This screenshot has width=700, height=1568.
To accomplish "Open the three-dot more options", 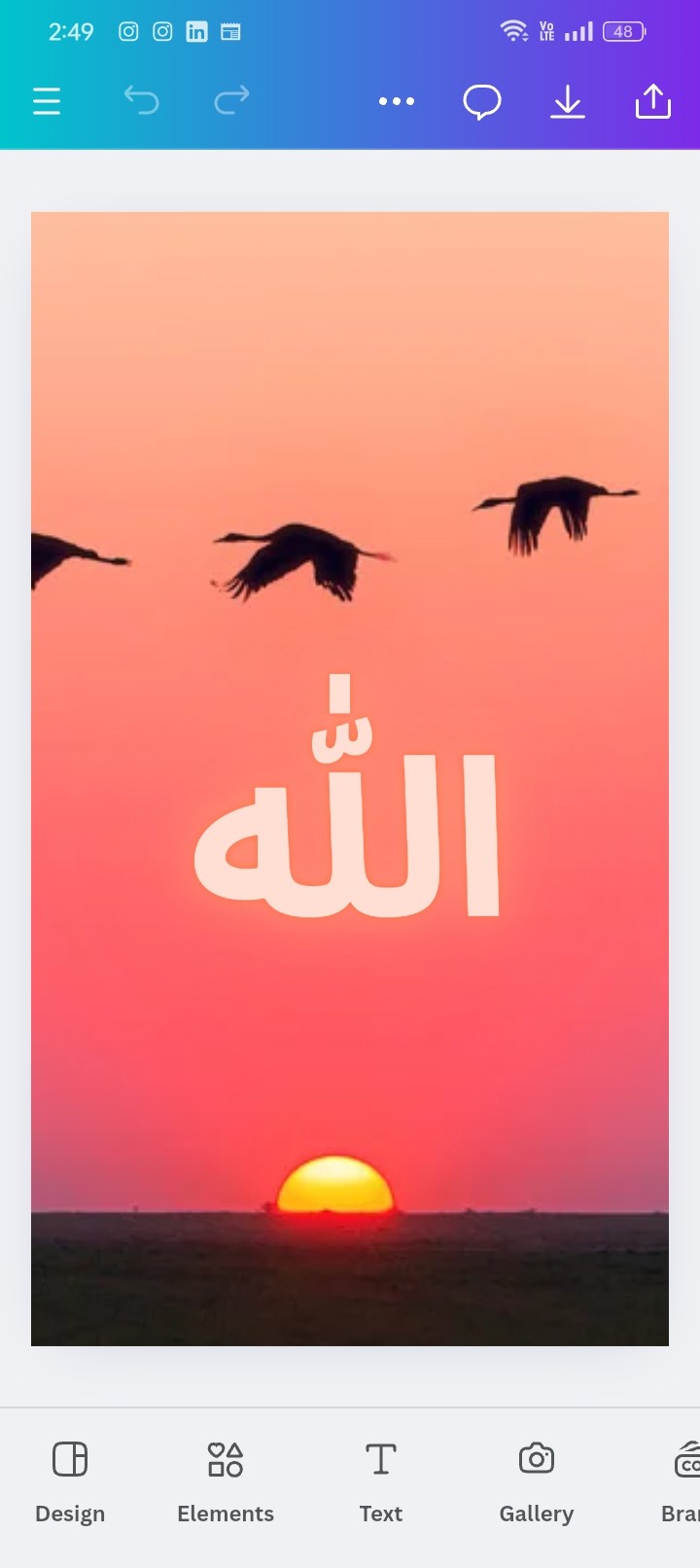I will 397,101.
